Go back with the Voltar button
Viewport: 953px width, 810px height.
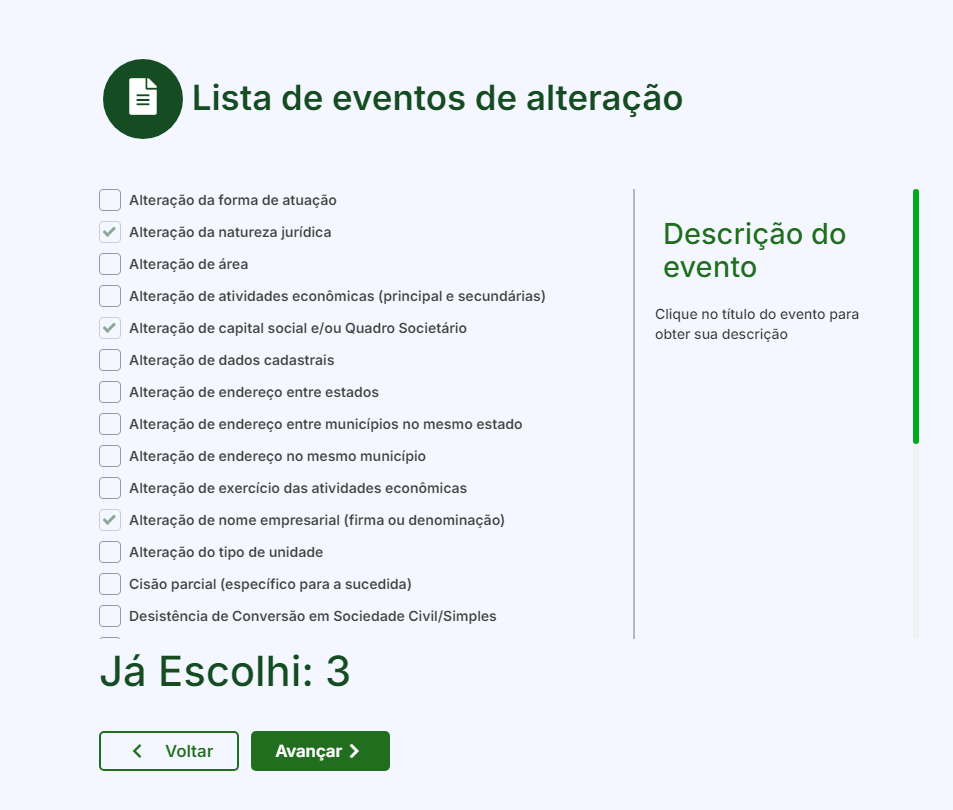point(169,751)
